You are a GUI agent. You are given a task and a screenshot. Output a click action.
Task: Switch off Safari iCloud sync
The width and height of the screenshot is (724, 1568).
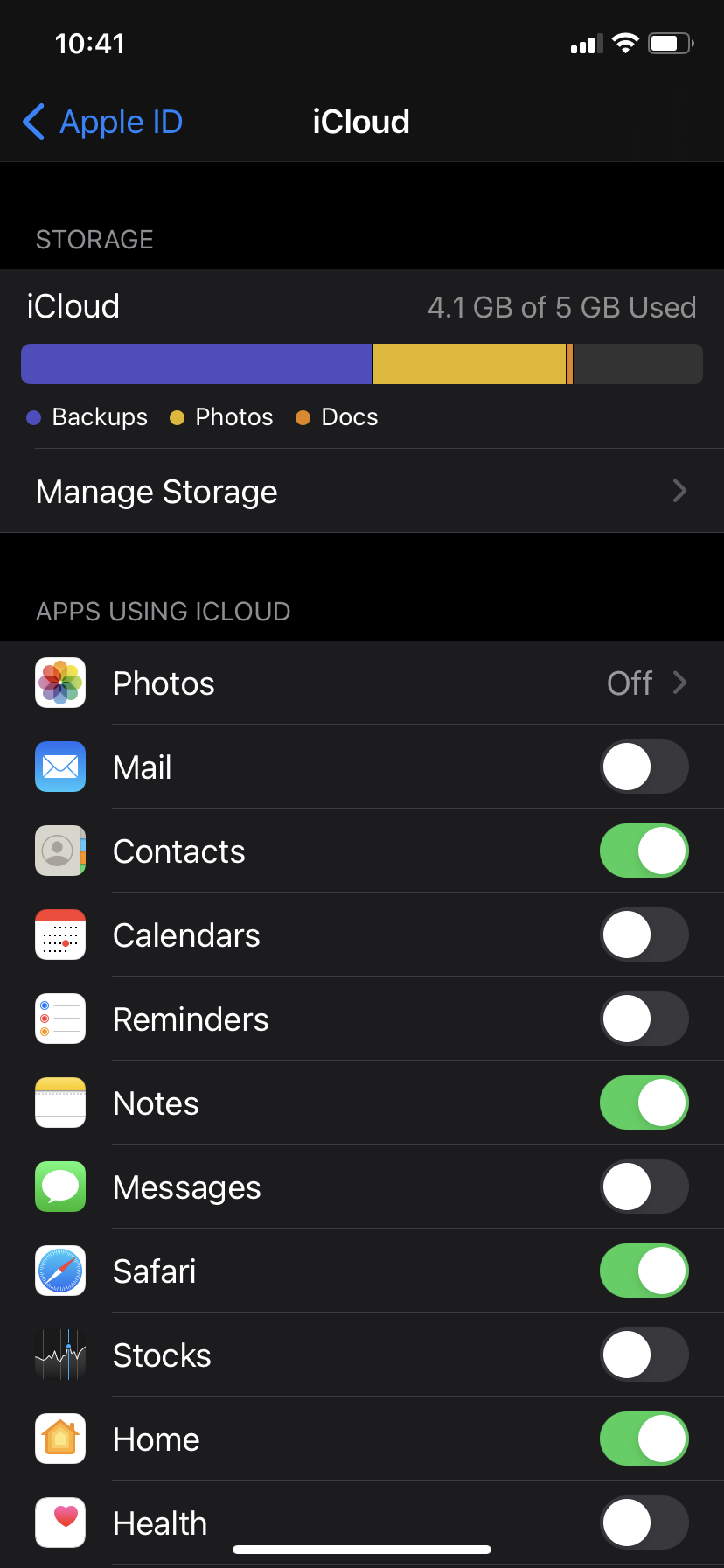click(644, 1271)
